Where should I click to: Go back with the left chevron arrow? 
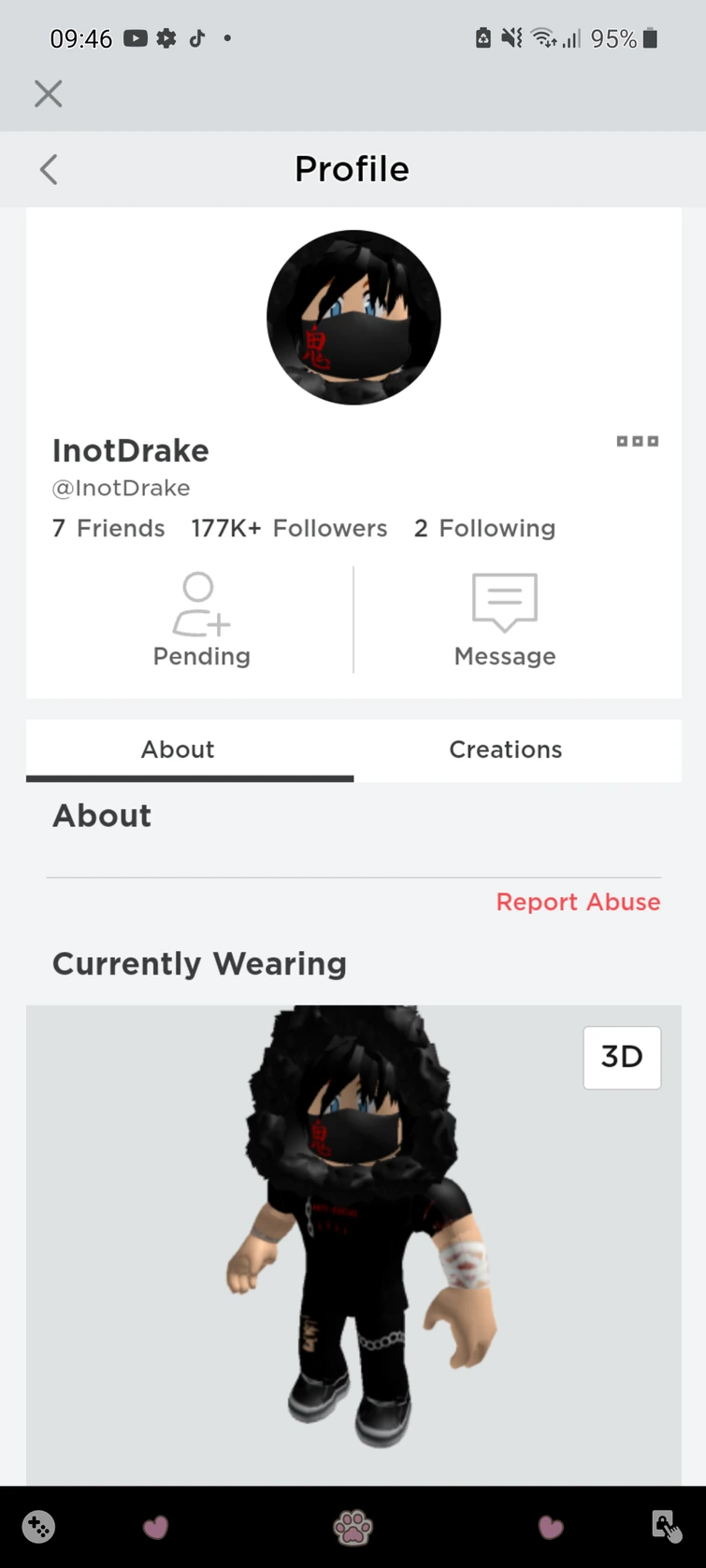tap(48, 169)
